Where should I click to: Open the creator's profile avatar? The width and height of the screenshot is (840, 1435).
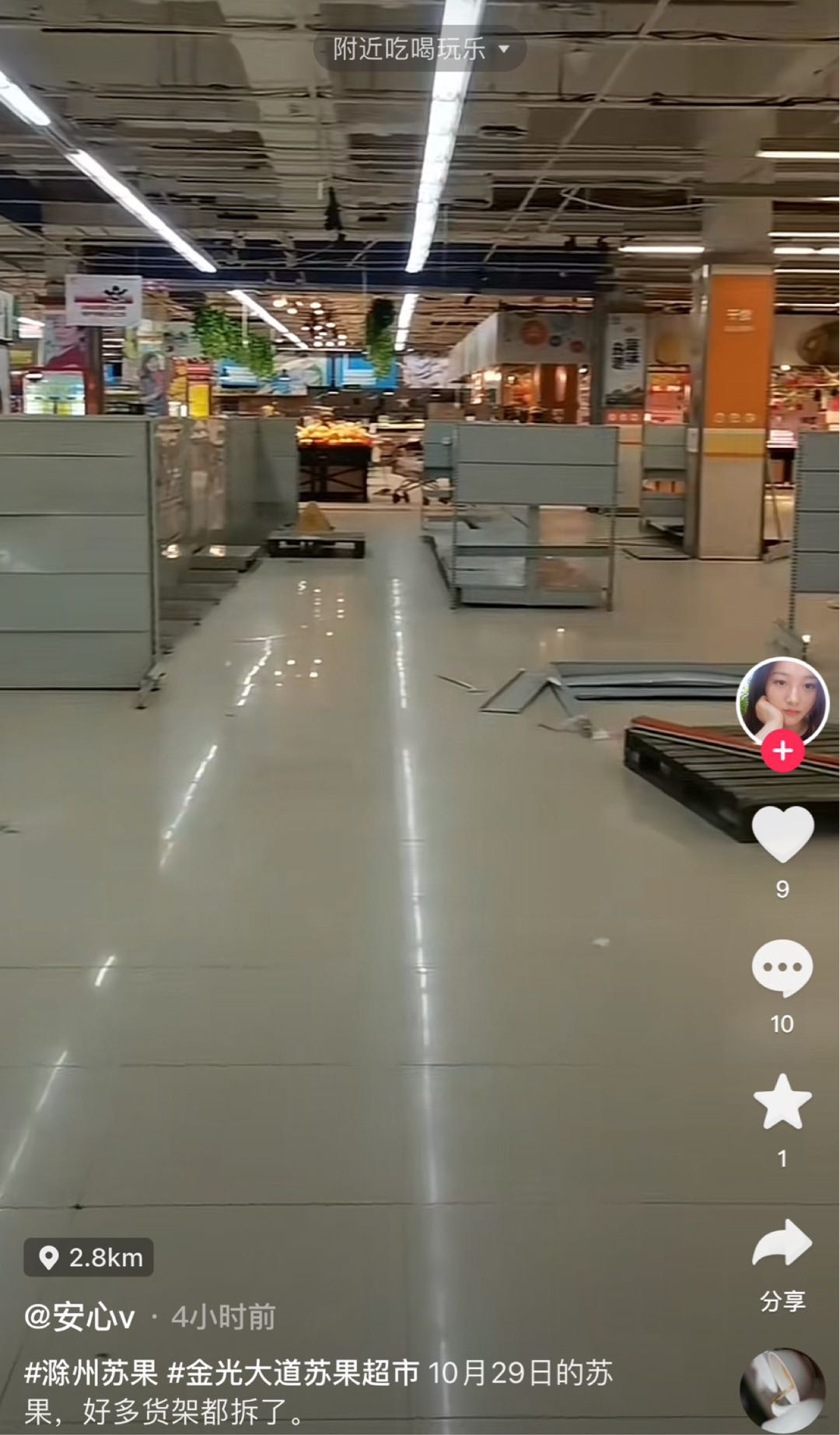(x=782, y=703)
